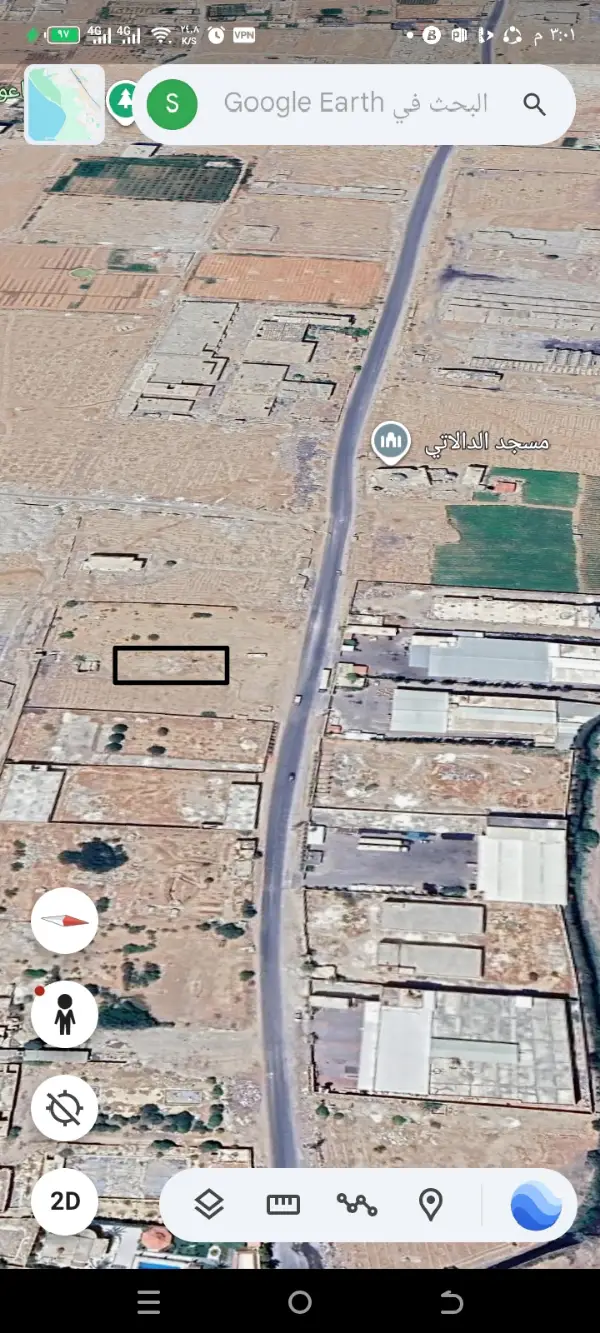Open the account avatar labeled S
The image size is (600, 1333).
click(x=172, y=103)
